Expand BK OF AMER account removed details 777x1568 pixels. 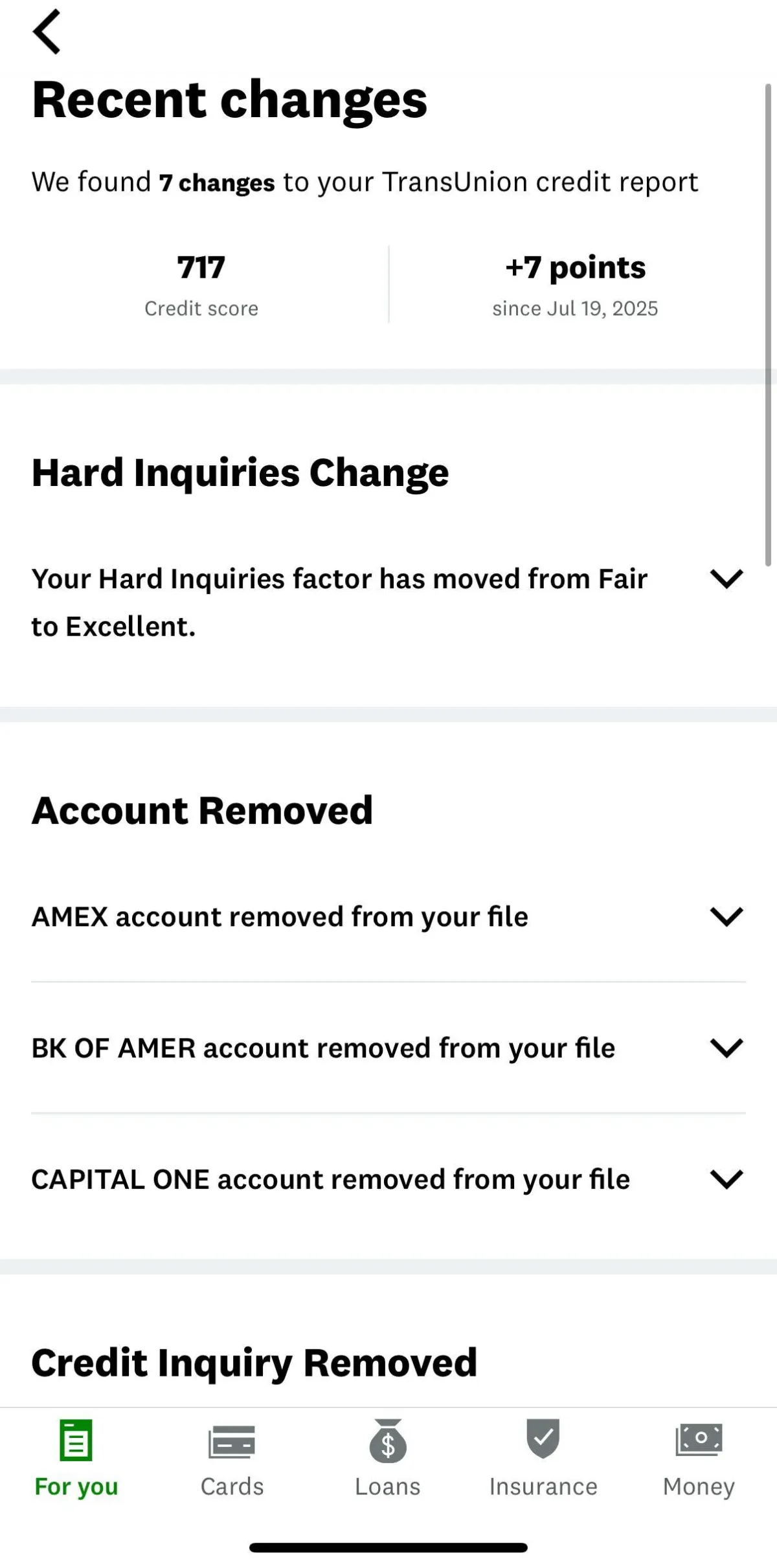coord(388,1048)
